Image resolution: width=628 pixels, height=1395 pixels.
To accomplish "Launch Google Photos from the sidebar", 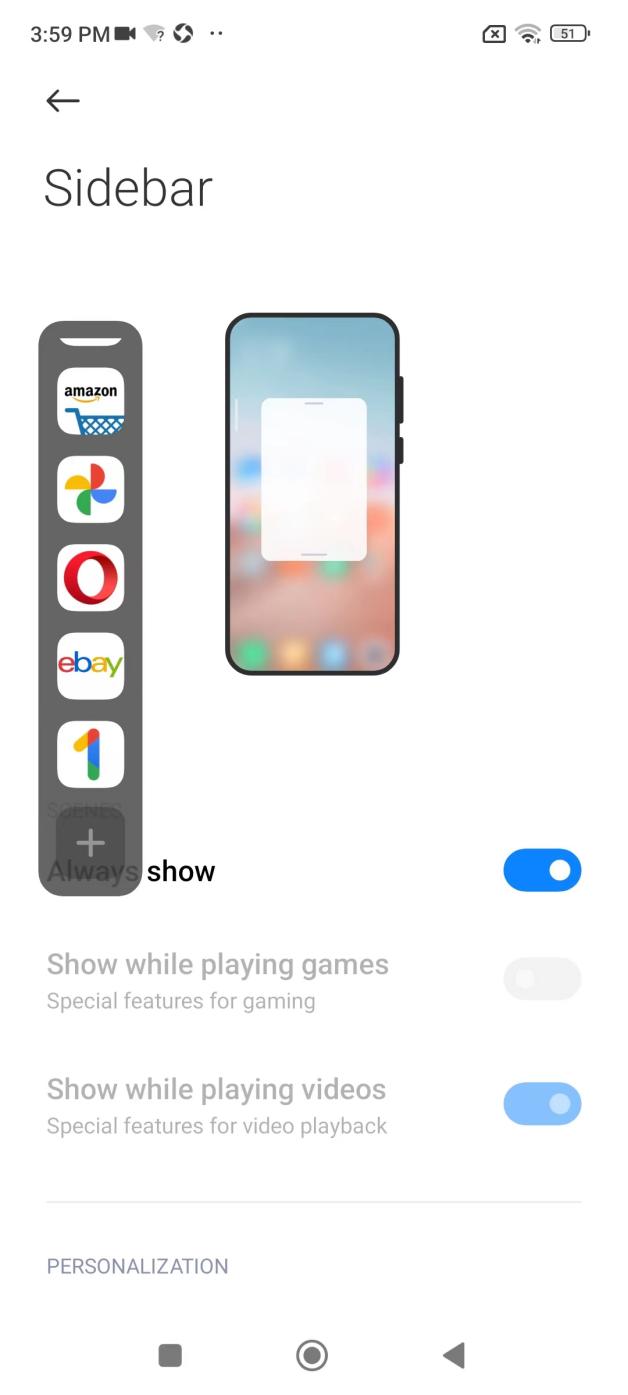I will tap(90, 489).
